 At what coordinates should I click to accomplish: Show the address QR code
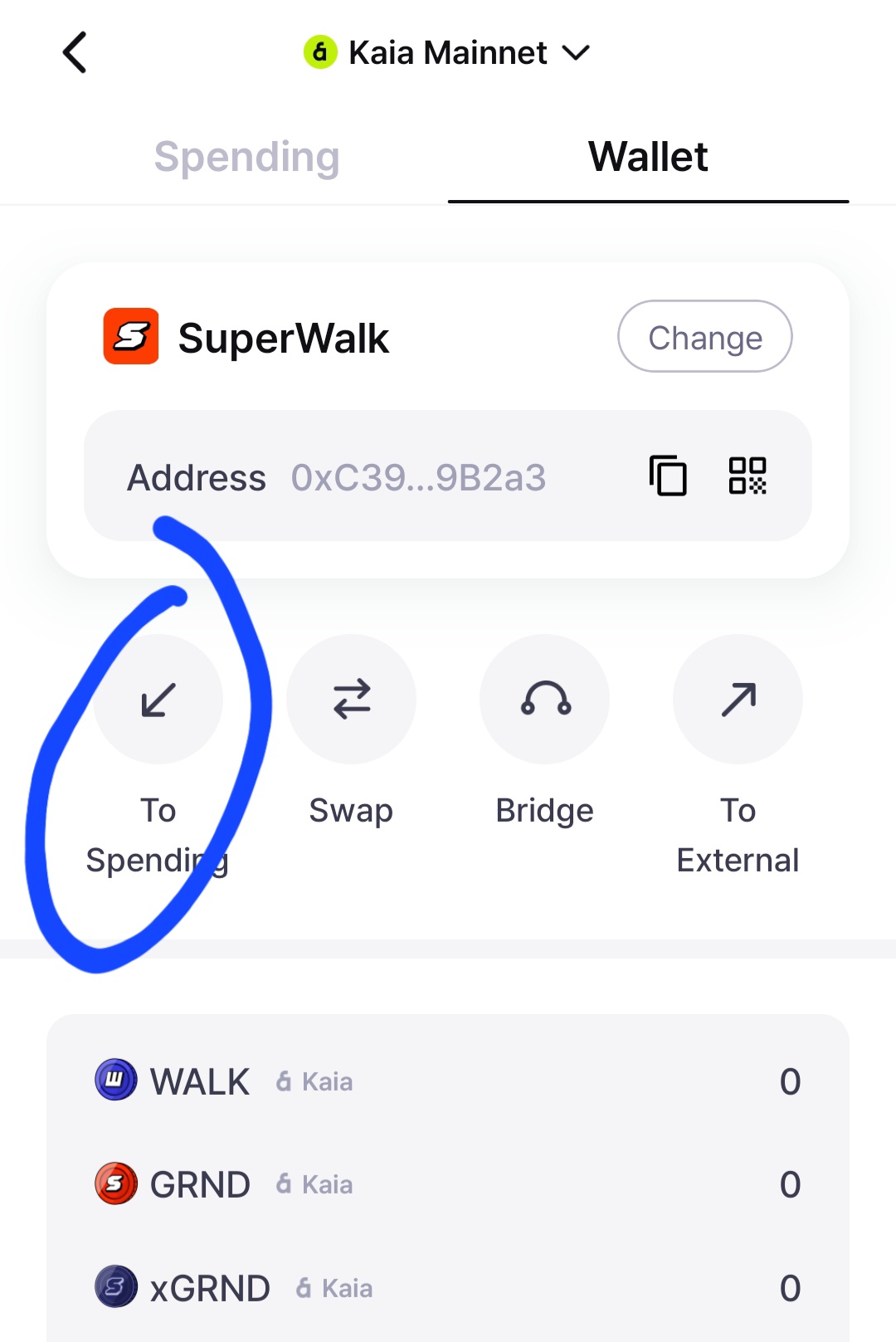[747, 476]
